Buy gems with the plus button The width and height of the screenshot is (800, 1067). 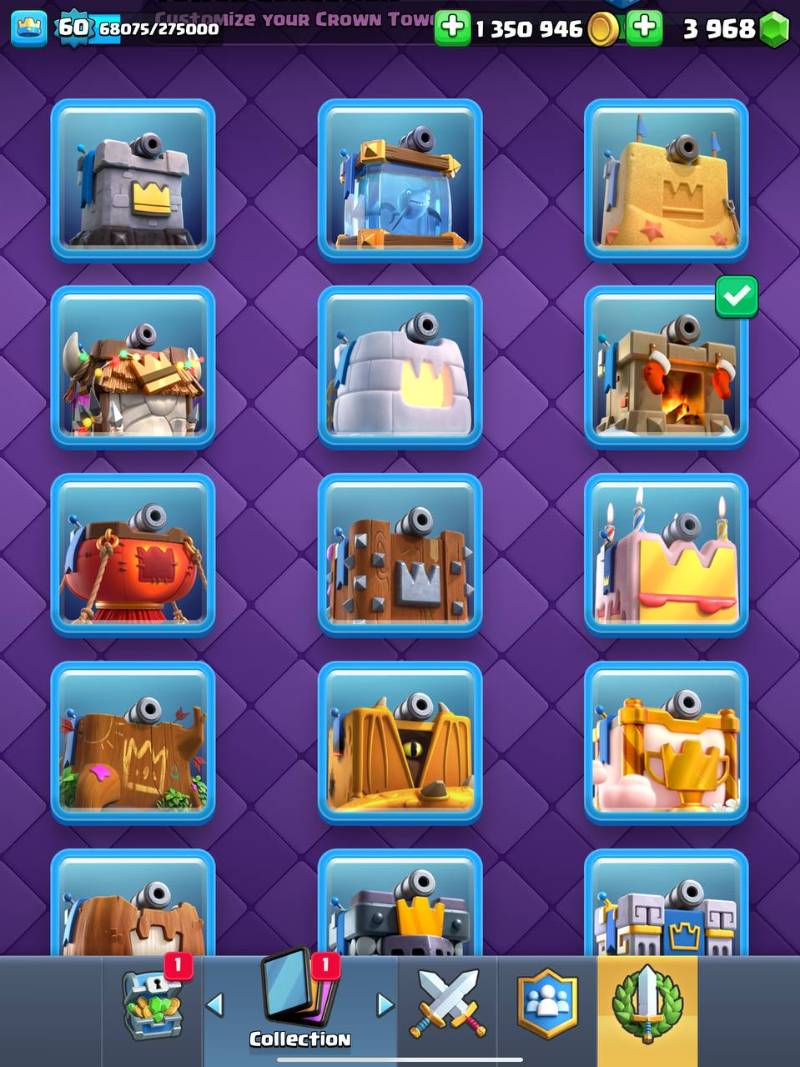click(x=644, y=28)
